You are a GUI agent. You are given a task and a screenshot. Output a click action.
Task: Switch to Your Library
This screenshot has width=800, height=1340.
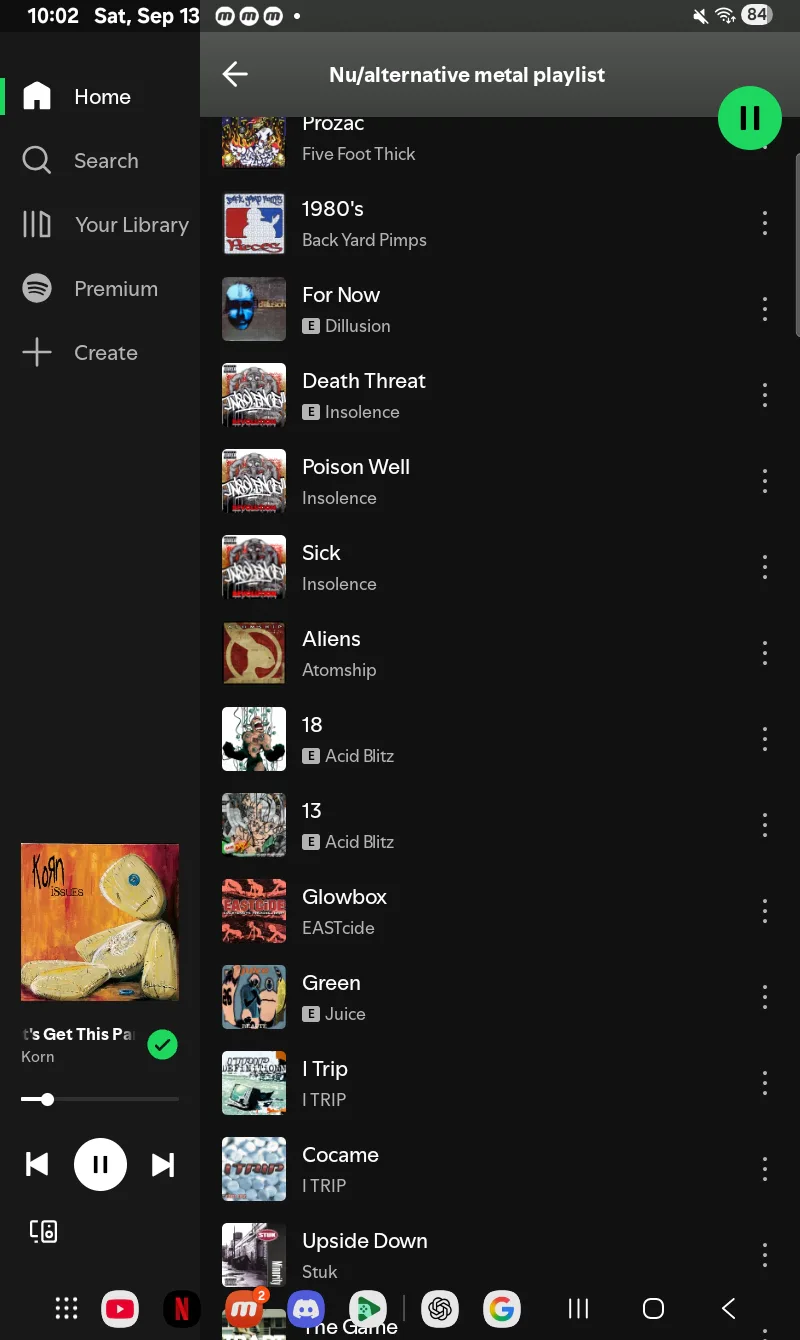[x=106, y=225]
